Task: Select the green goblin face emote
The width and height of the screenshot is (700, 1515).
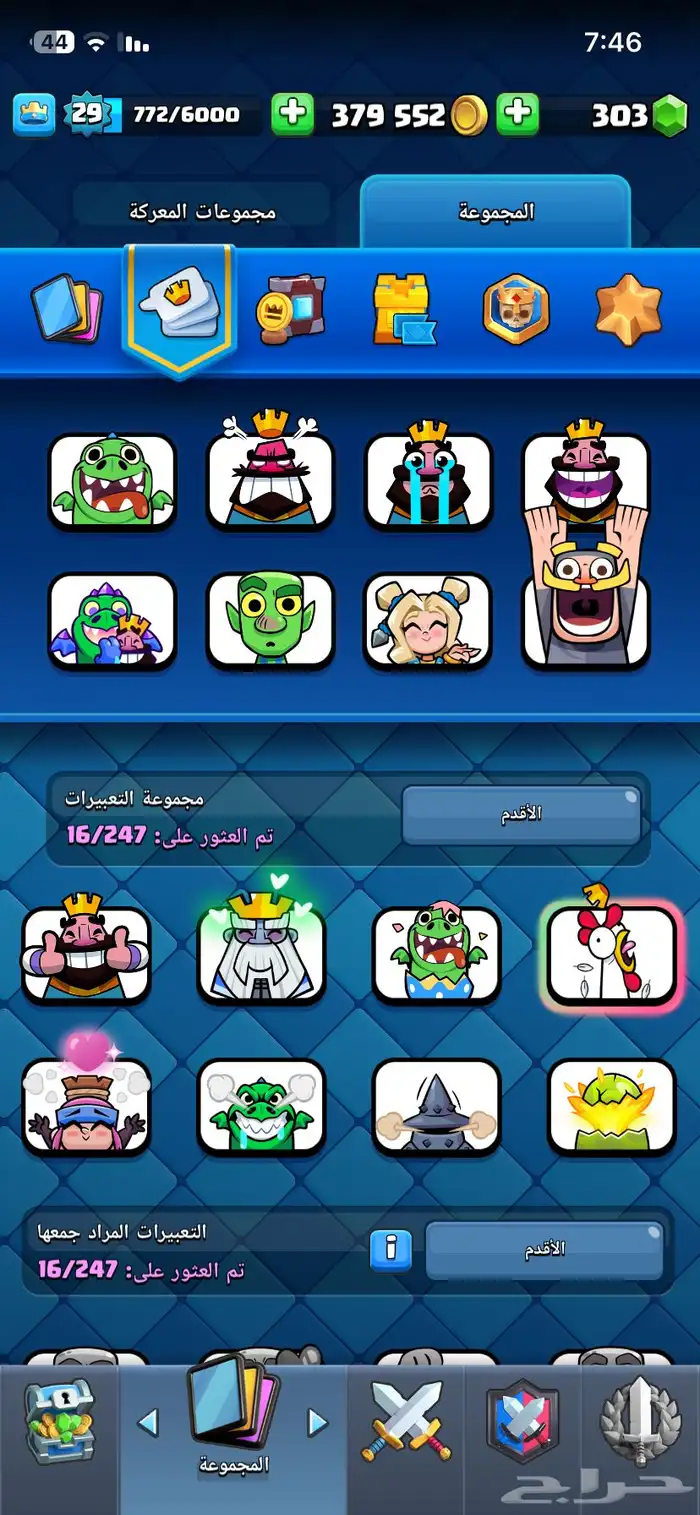Action: [270, 621]
